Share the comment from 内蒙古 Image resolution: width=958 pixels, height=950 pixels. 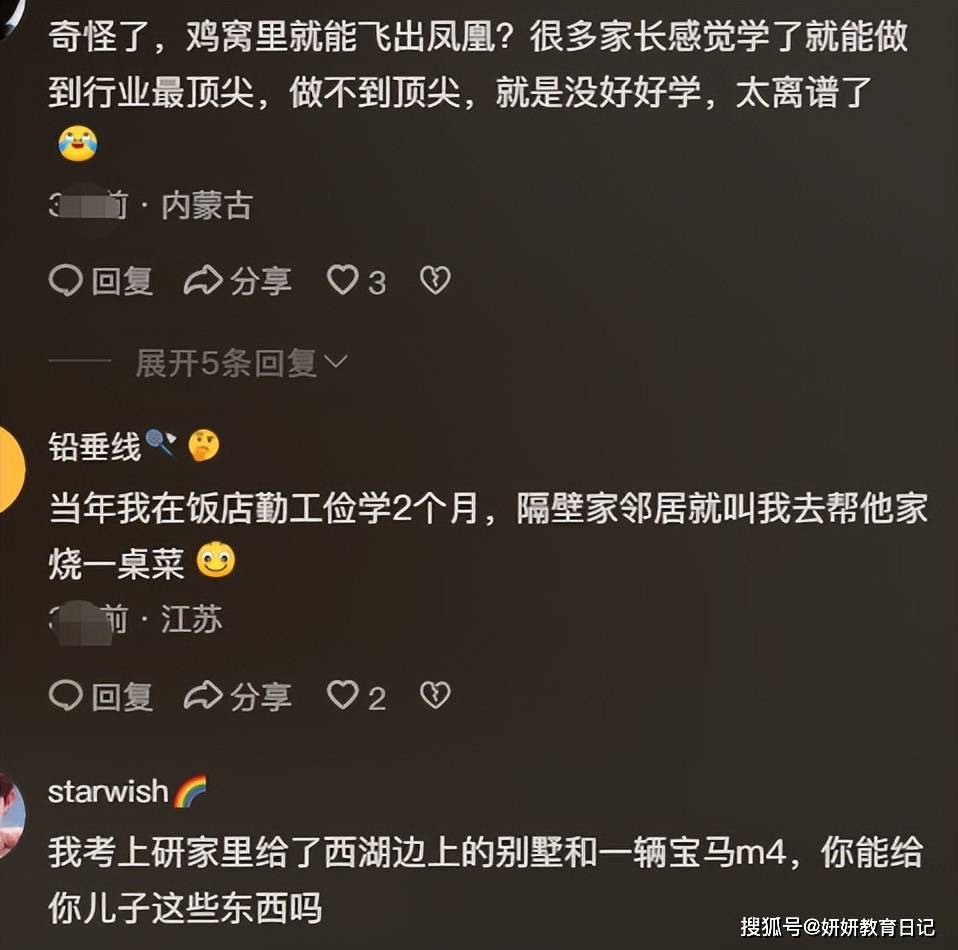[x=238, y=282]
